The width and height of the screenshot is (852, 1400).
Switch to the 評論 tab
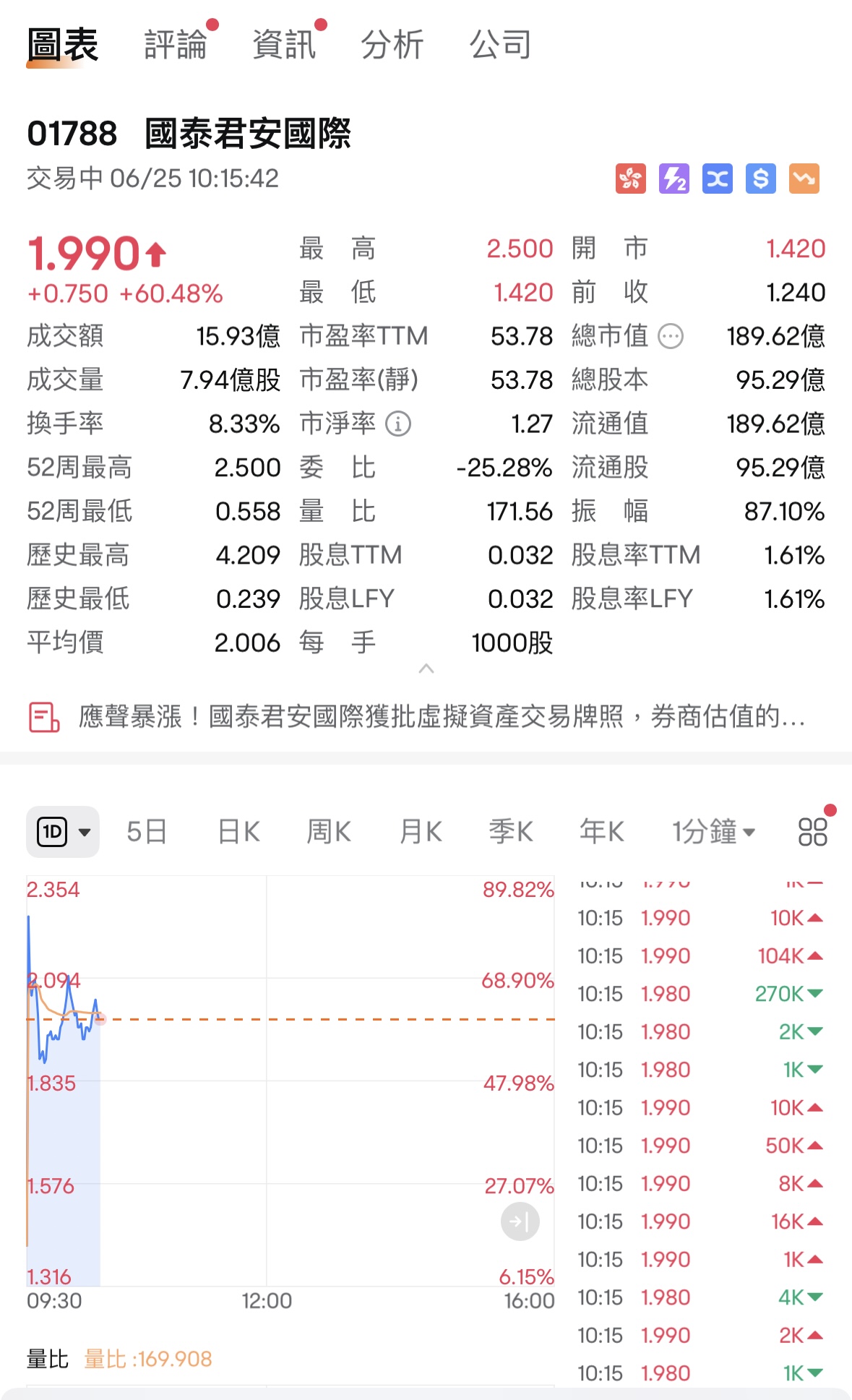[176, 43]
